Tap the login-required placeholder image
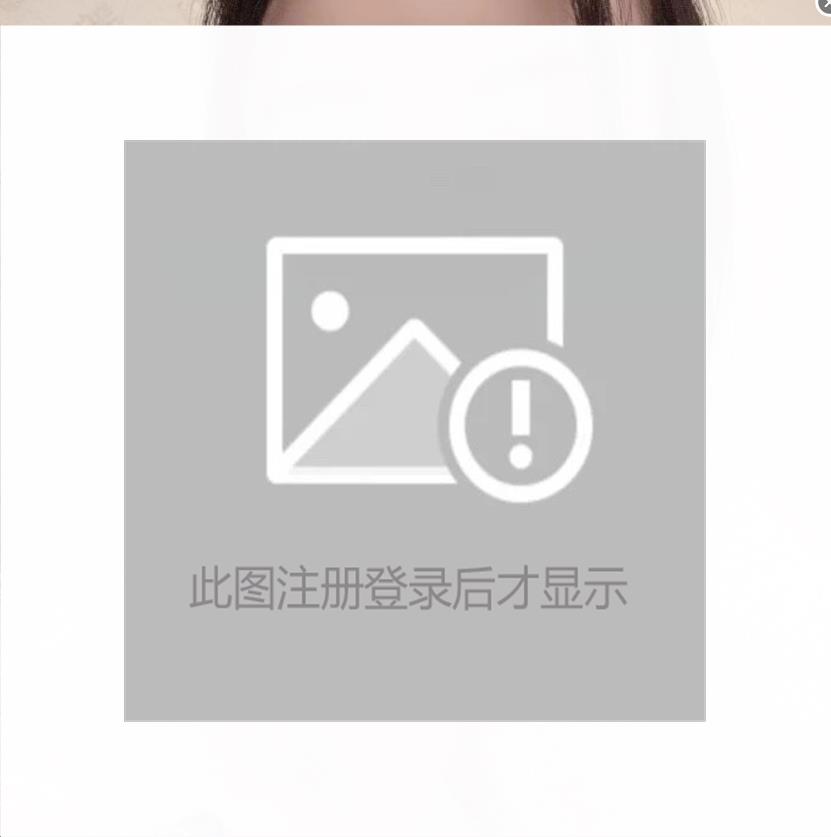 click(x=414, y=430)
